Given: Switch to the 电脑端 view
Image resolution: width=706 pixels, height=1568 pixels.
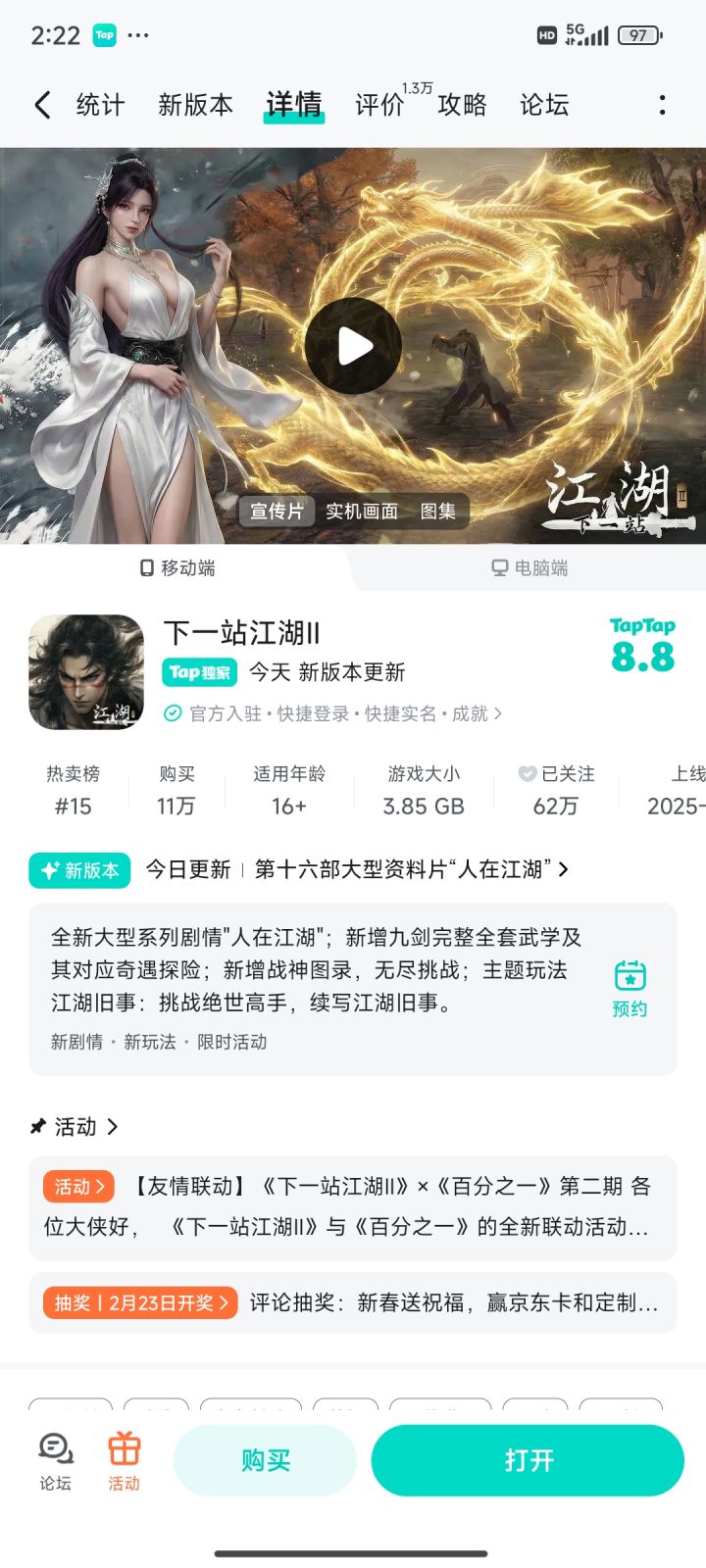Looking at the screenshot, I should tap(529, 568).
